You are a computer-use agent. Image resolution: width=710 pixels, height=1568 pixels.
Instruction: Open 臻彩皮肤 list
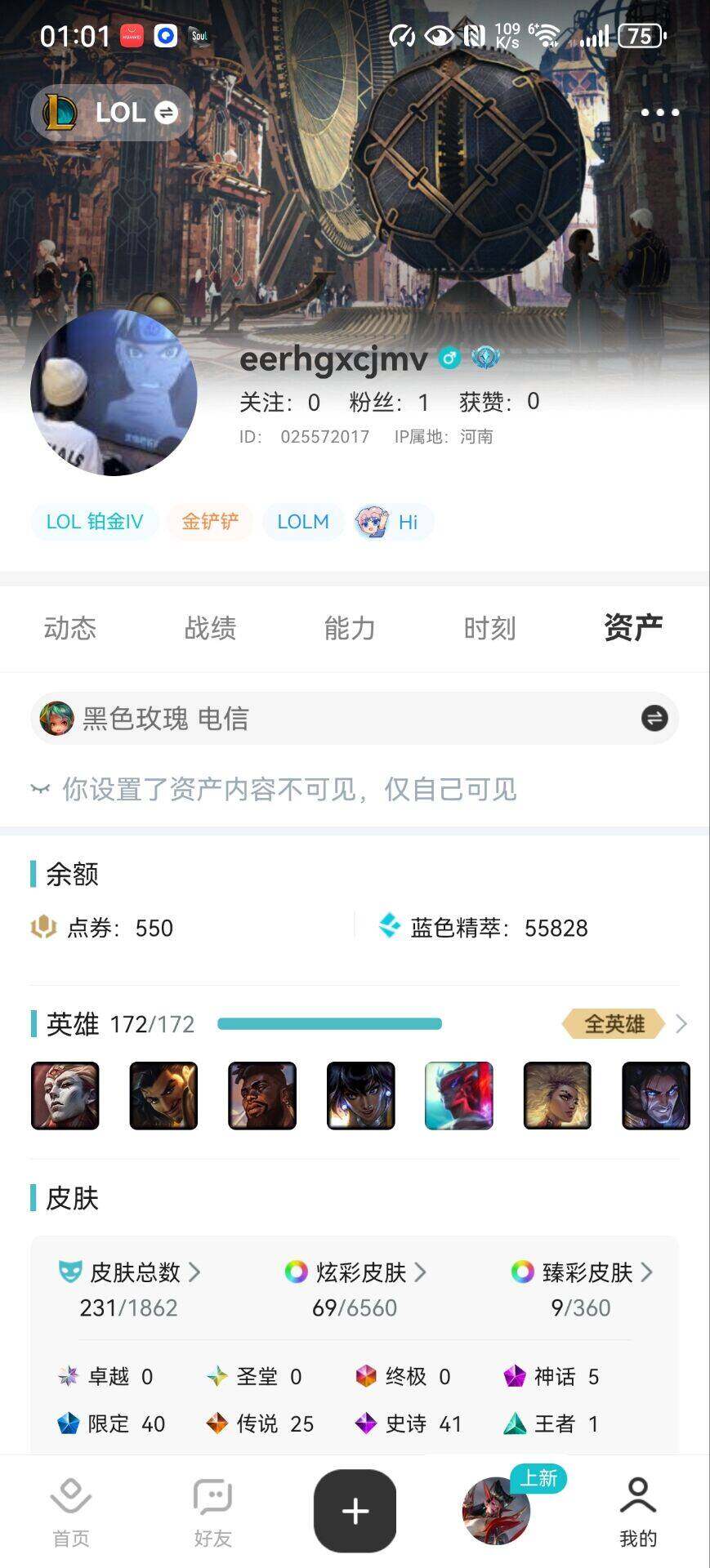582,1272
